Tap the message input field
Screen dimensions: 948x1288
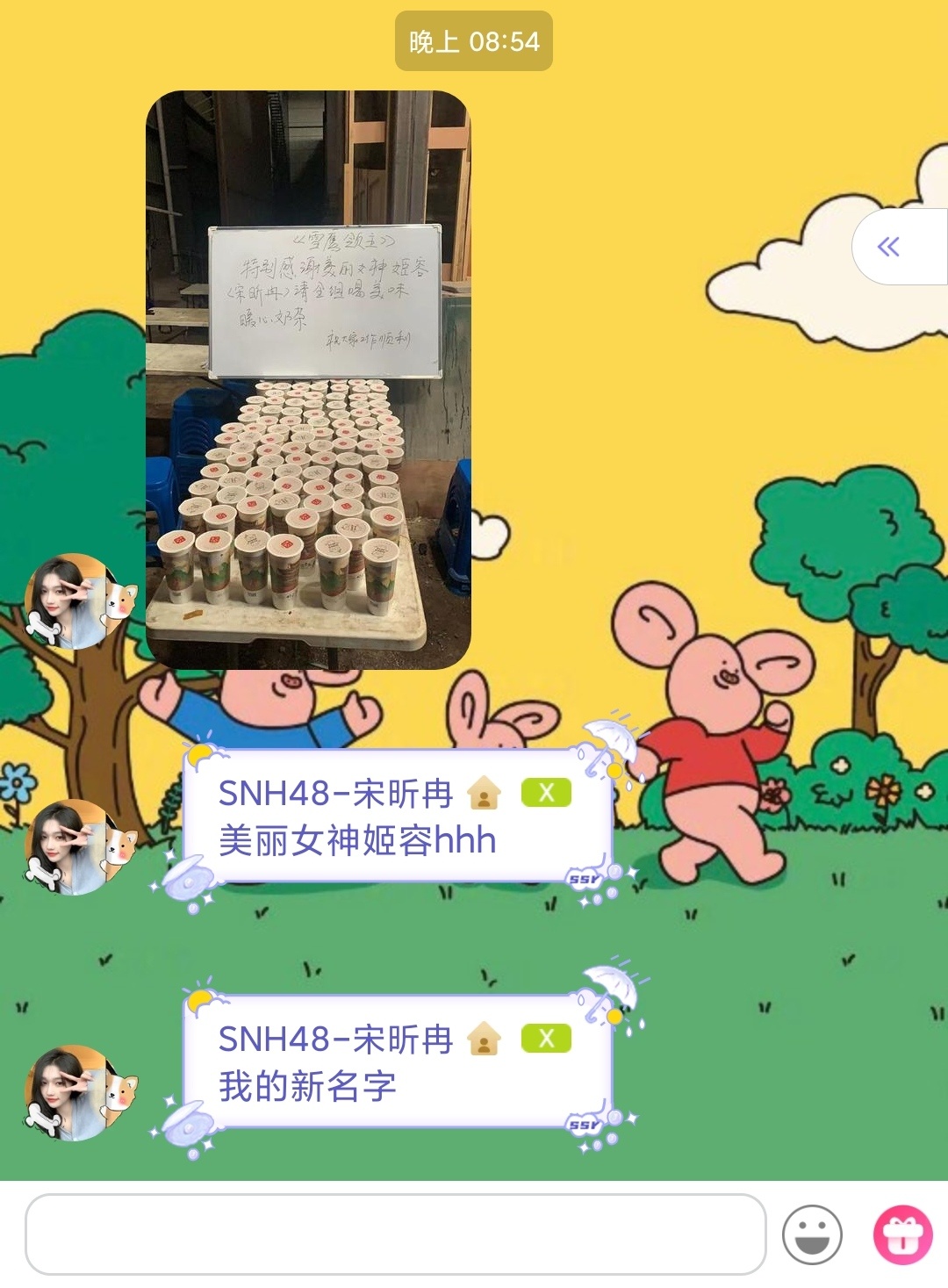(395, 1234)
